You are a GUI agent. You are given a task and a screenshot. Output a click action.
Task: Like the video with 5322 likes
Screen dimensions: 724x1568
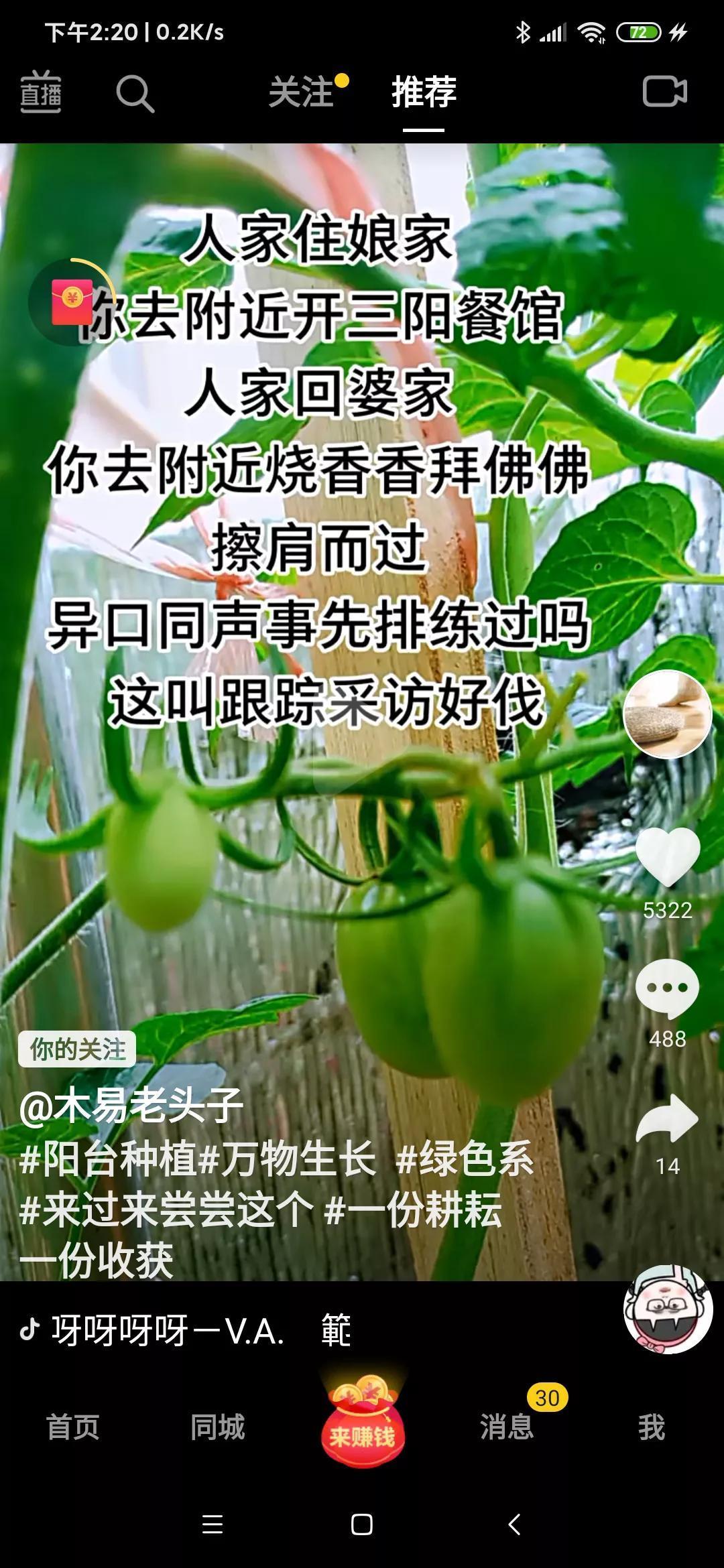pyautogui.click(x=668, y=858)
